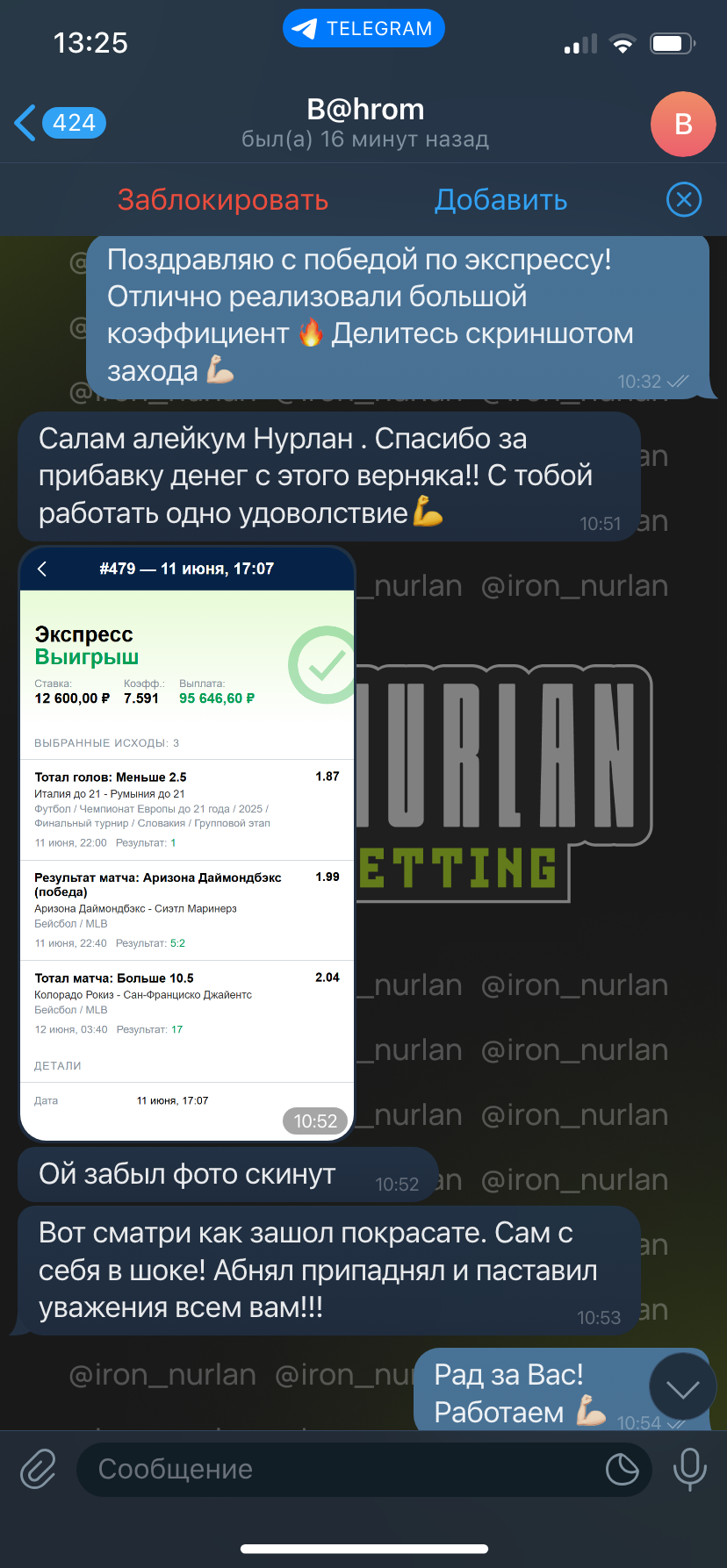The height and width of the screenshot is (1568, 727).
Task: Tap Заблокировать to block this user
Action: 223,200
